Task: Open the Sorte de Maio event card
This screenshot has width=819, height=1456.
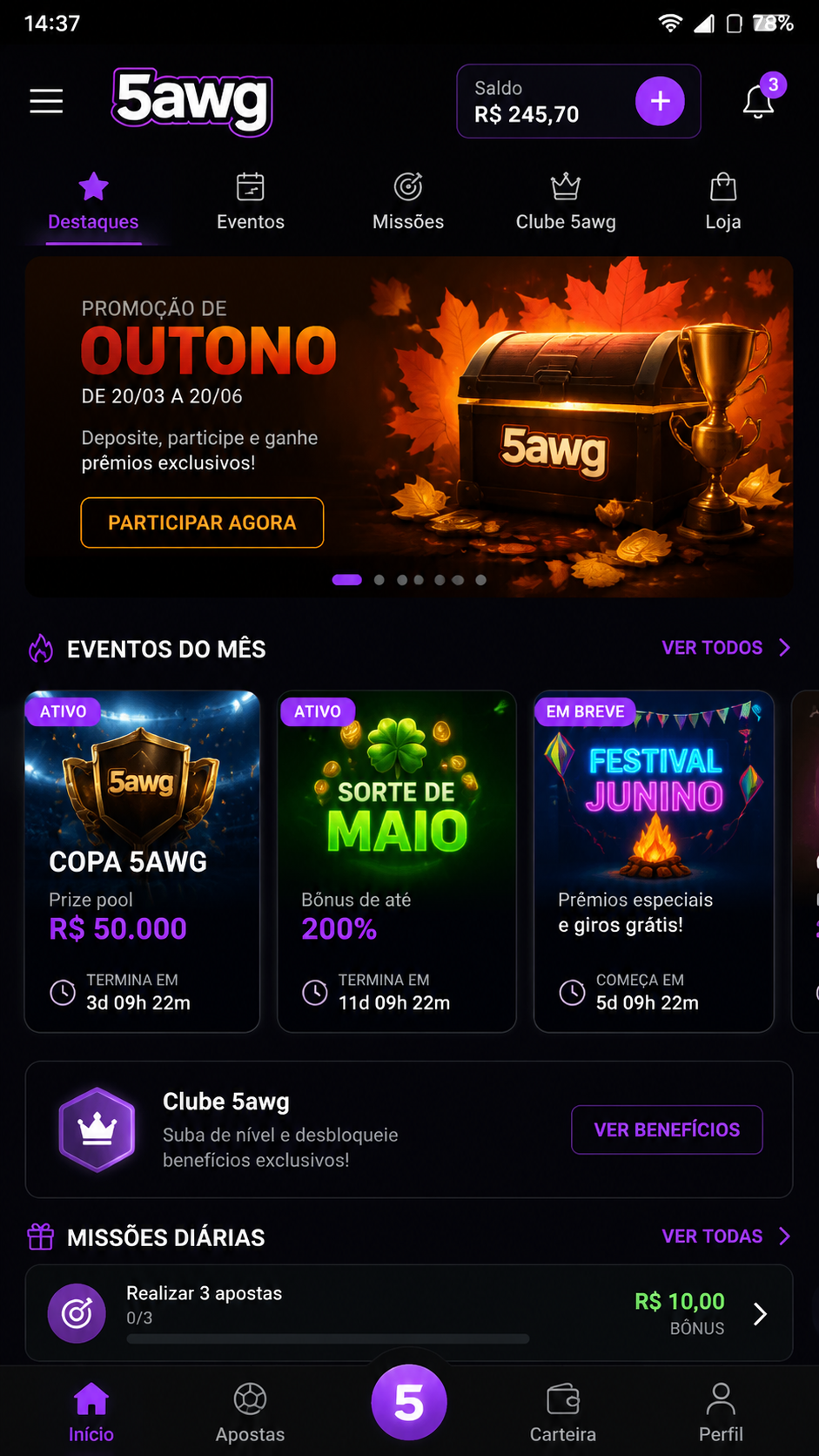Action: click(397, 861)
